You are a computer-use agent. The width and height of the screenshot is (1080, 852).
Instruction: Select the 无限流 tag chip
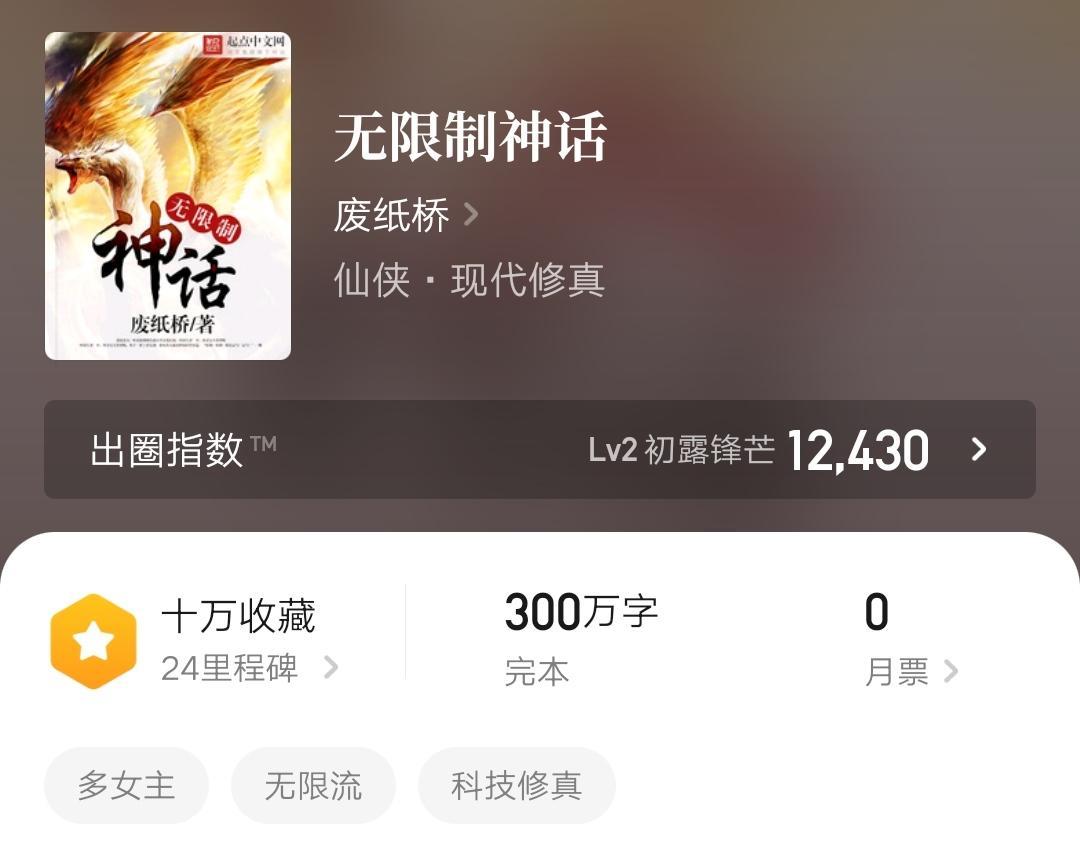pos(313,786)
